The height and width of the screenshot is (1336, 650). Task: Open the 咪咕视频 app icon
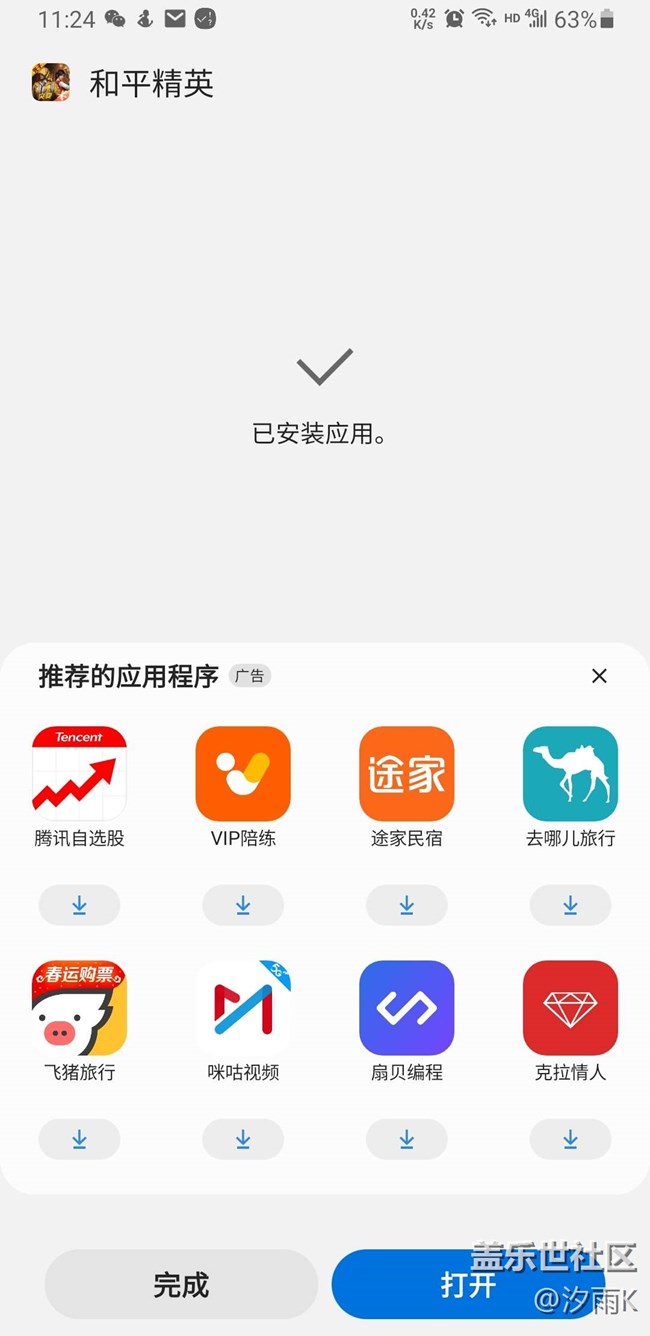[x=243, y=1008]
